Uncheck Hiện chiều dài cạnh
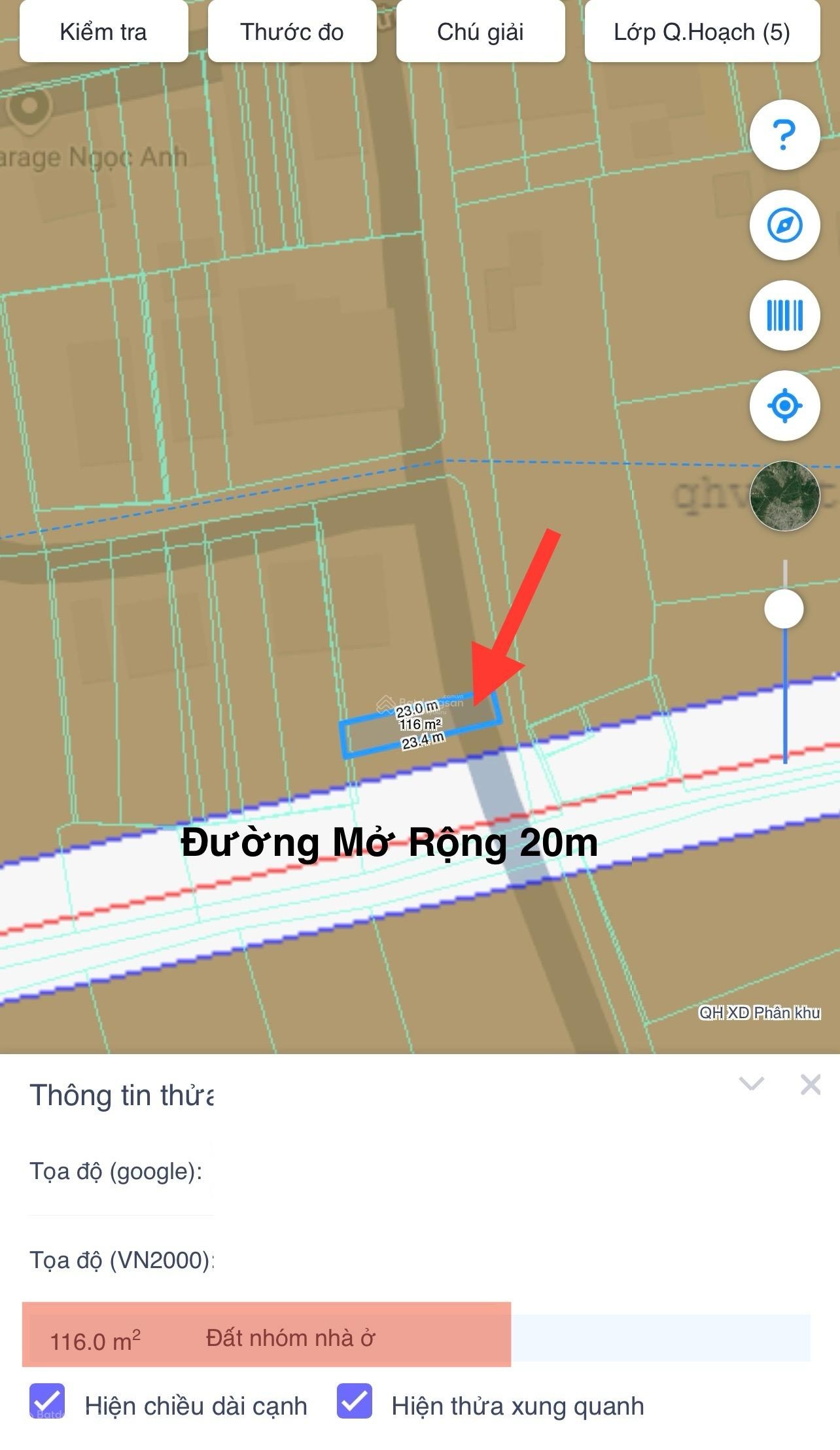The height and width of the screenshot is (1450, 840). [x=47, y=1401]
